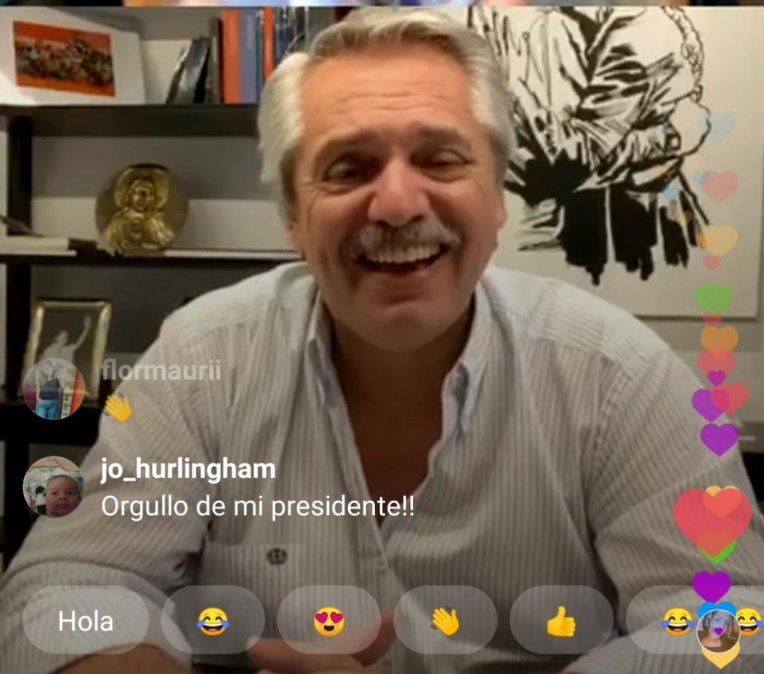
Task: Send the waving hand emoji reaction
Action: coord(445,621)
